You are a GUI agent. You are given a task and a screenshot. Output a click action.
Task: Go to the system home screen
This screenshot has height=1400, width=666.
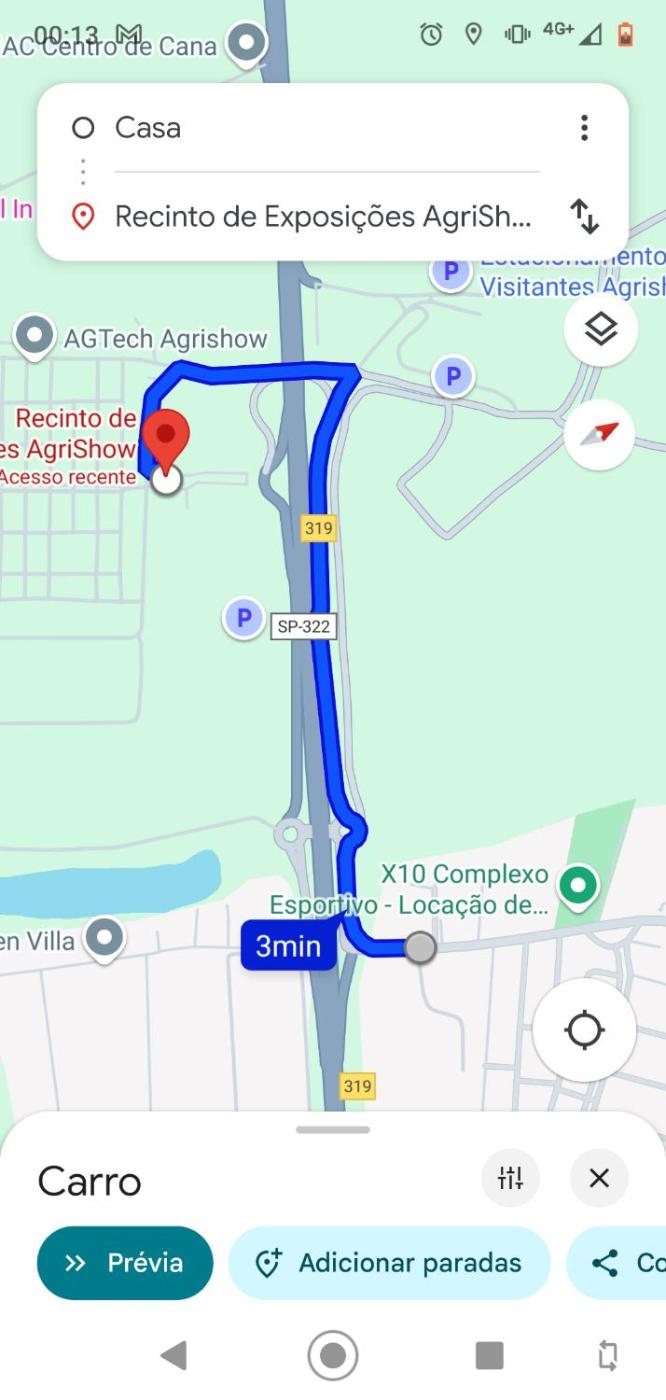333,1355
